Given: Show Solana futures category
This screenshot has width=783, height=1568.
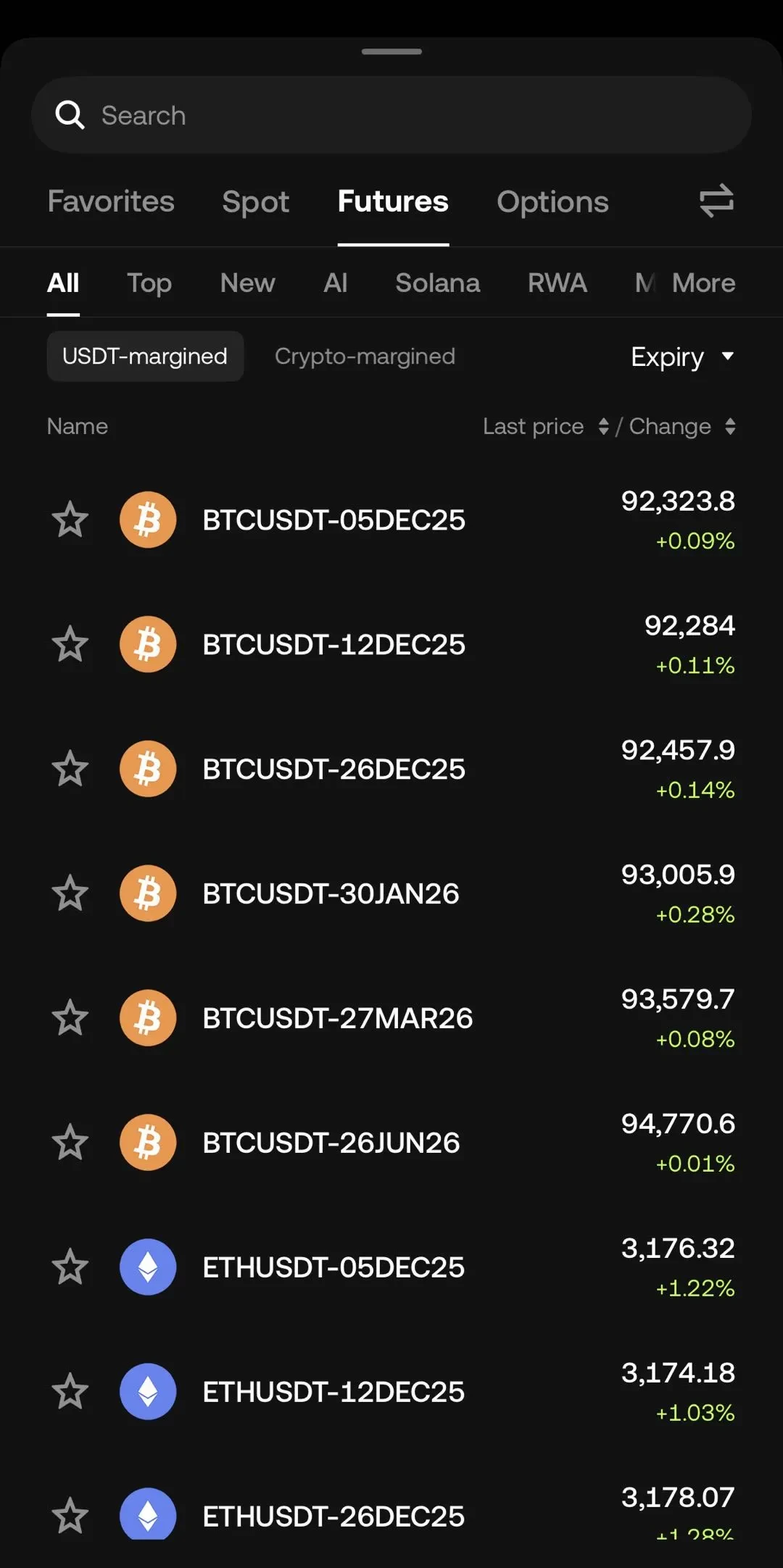Looking at the screenshot, I should [437, 283].
